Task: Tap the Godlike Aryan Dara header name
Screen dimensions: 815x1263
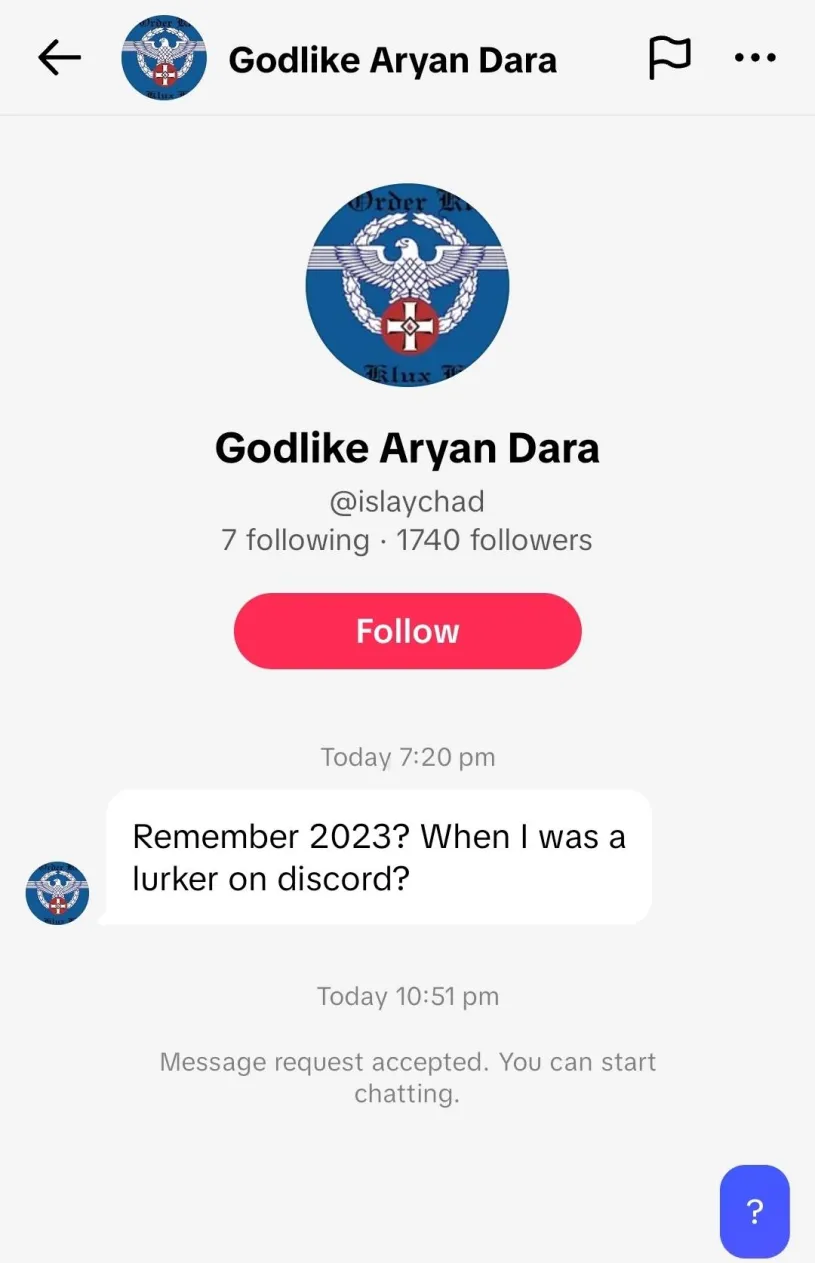Action: (x=393, y=59)
